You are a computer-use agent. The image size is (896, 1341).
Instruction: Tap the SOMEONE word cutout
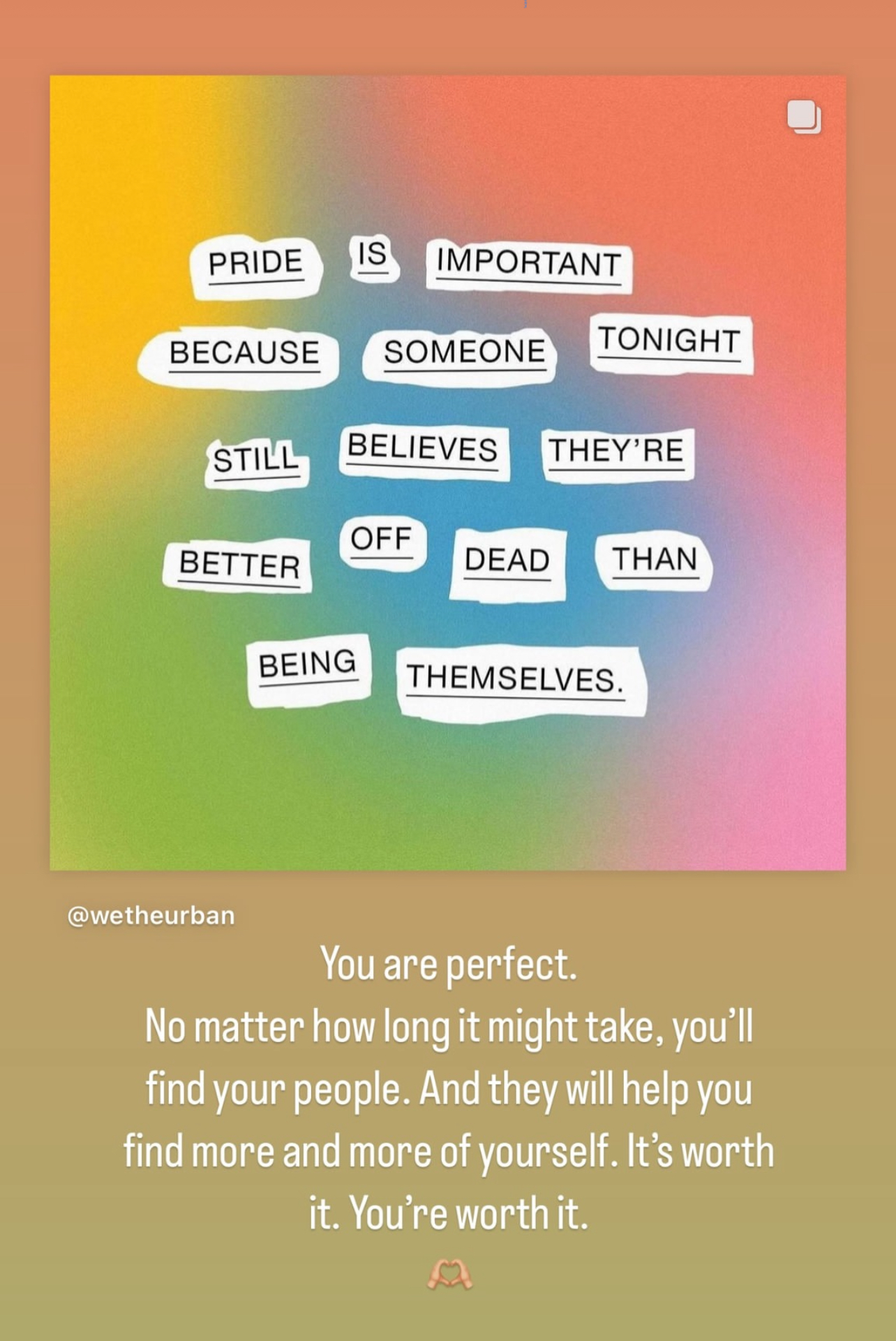(x=463, y=353)
